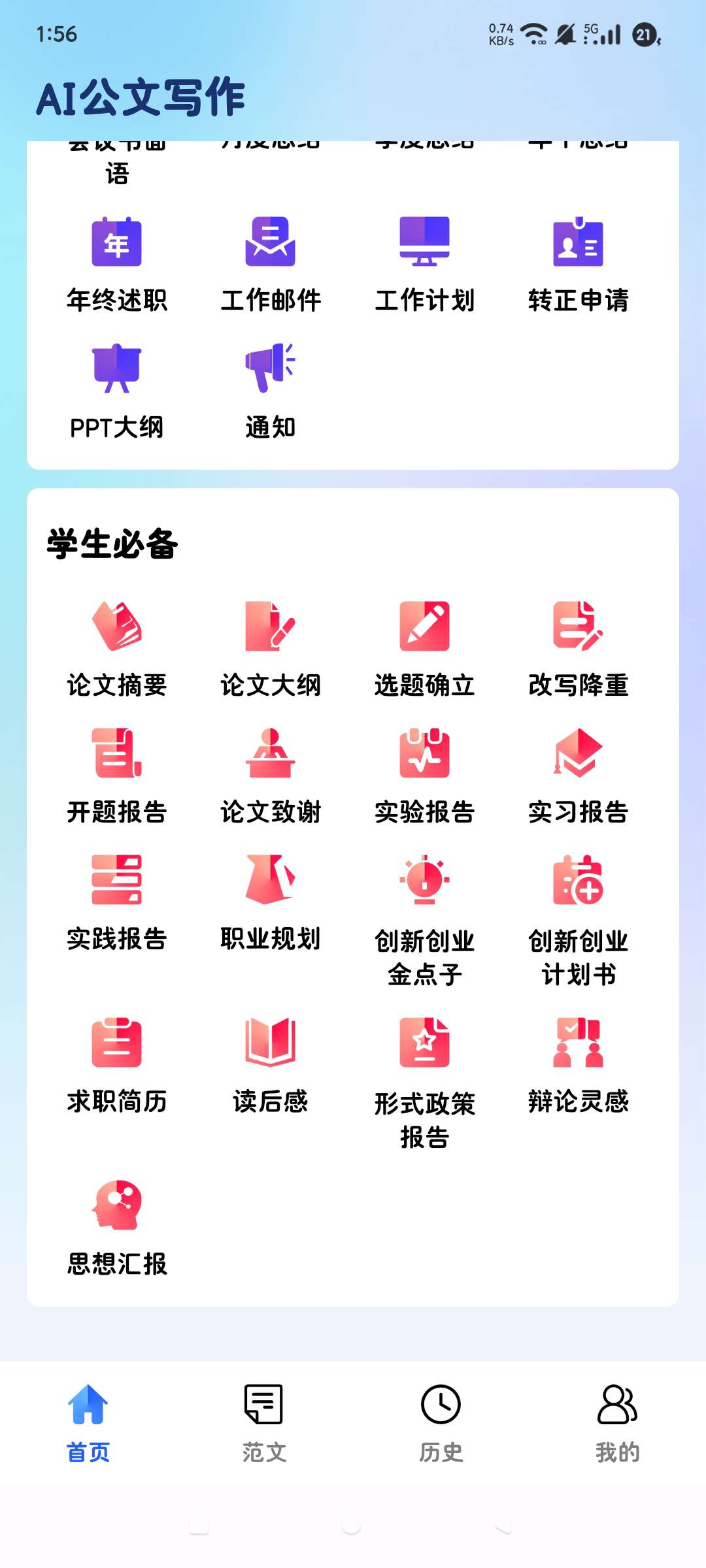This screenshot has width=706, height=1568.
Task: Open 思想汇报 template
Action: click(x=117, y=1228)
